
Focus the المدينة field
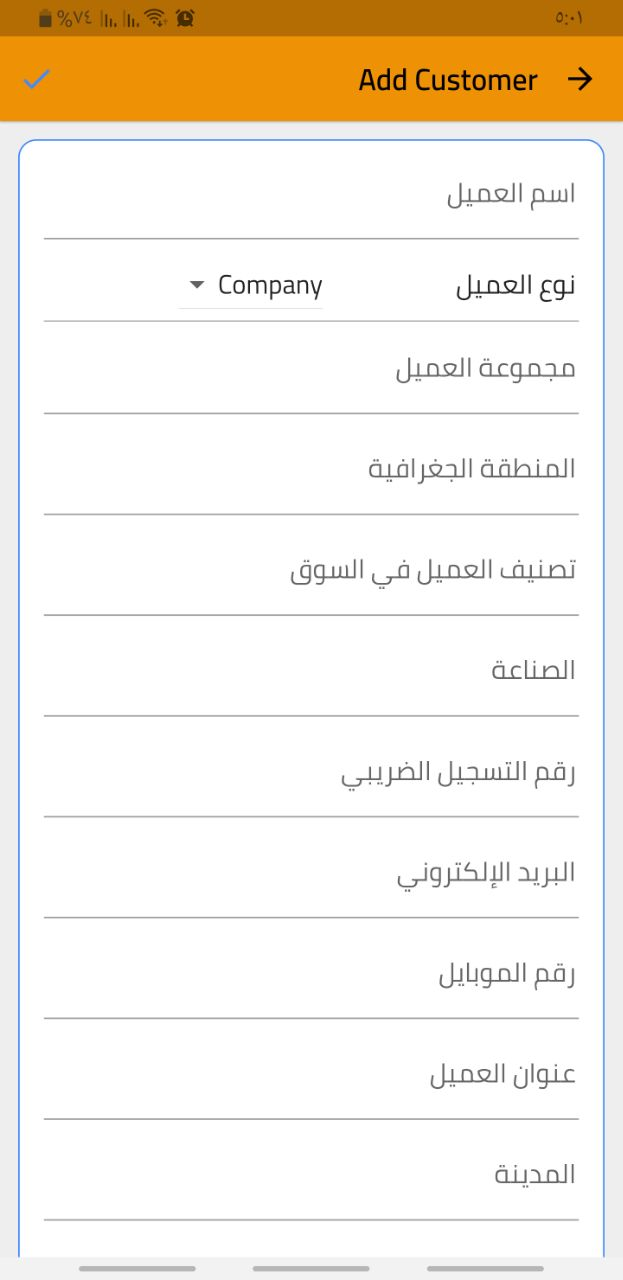pos(311,1175)
